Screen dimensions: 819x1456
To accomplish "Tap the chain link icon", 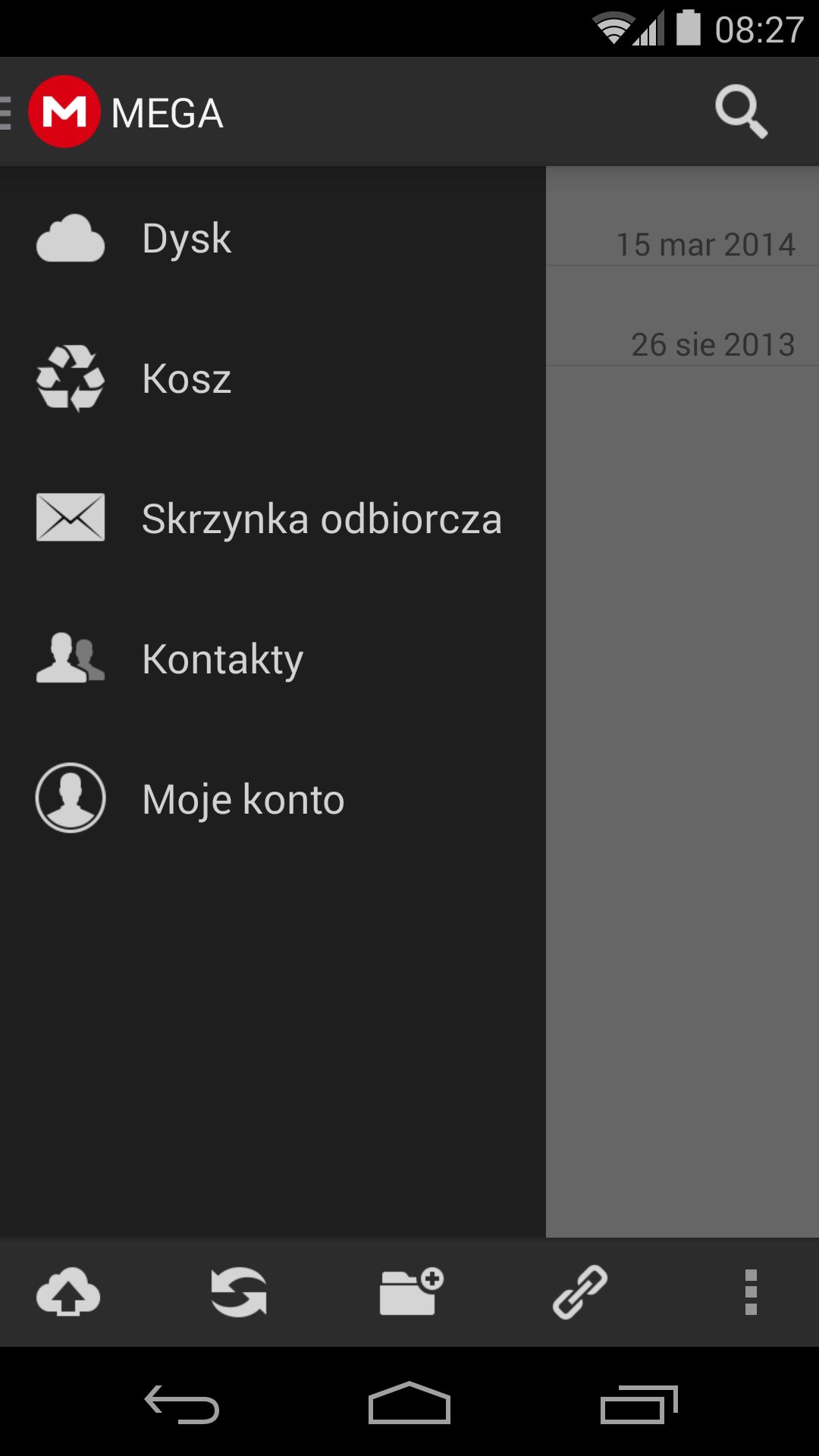I will pos(580,1291).
